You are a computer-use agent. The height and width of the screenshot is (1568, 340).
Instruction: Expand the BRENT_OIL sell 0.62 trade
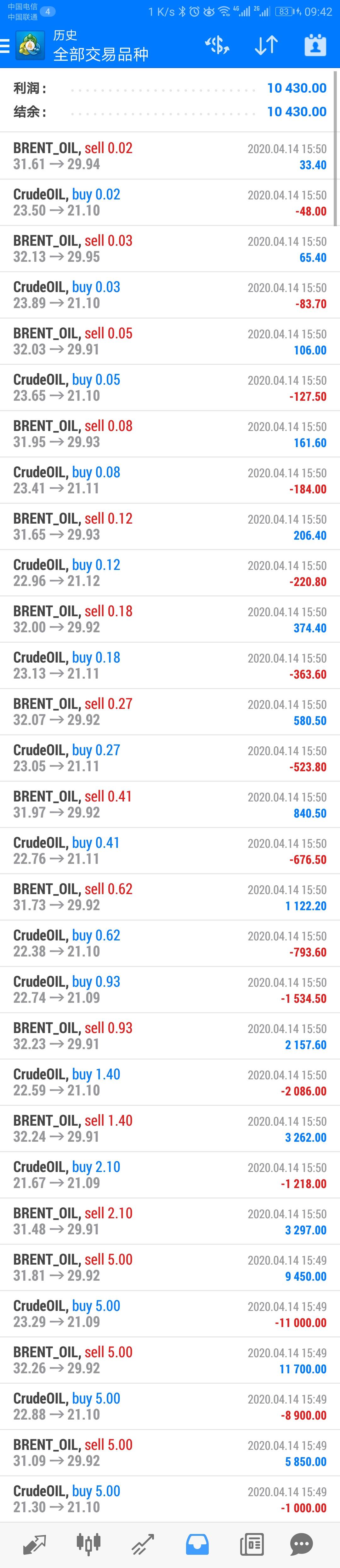pos(170,897)
